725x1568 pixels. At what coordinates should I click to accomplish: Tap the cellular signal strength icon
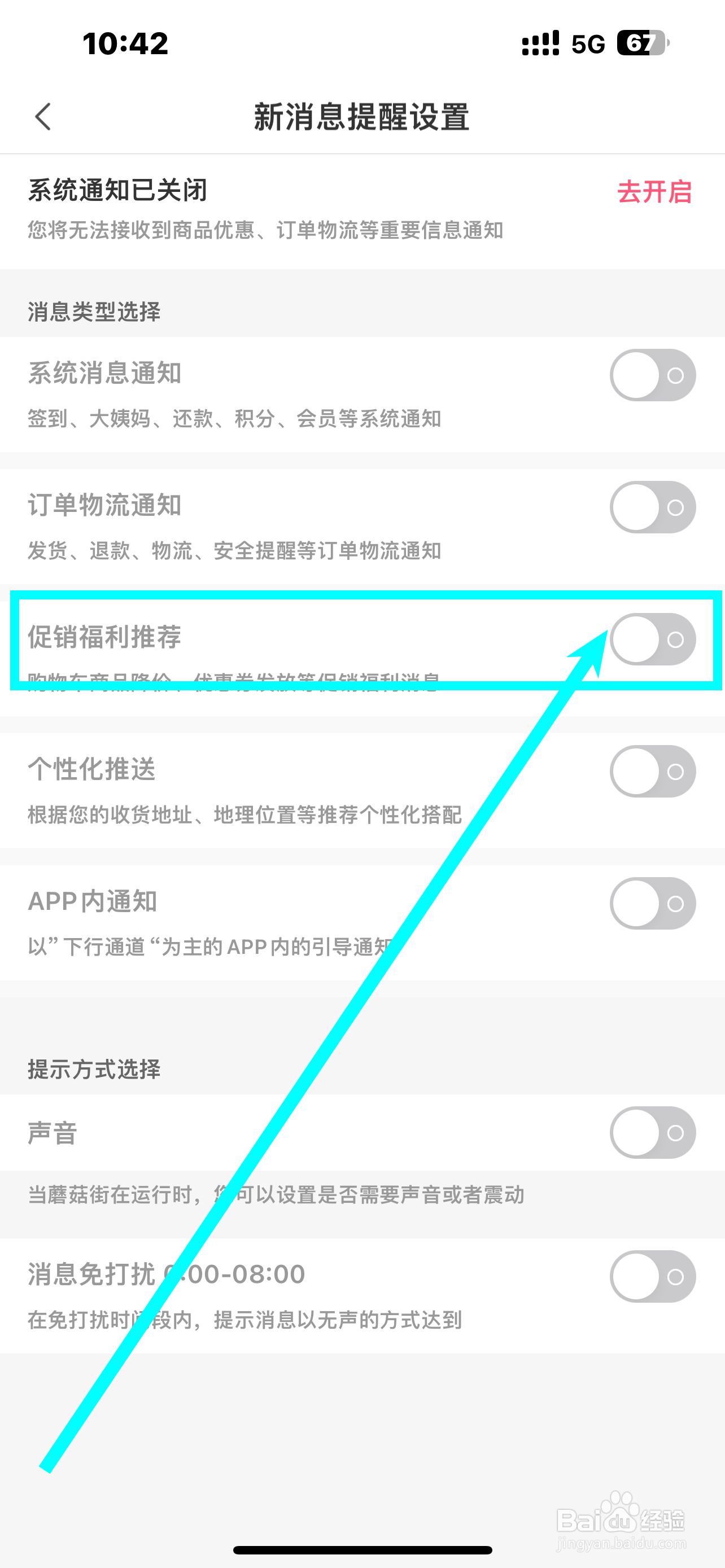(539, 42)
